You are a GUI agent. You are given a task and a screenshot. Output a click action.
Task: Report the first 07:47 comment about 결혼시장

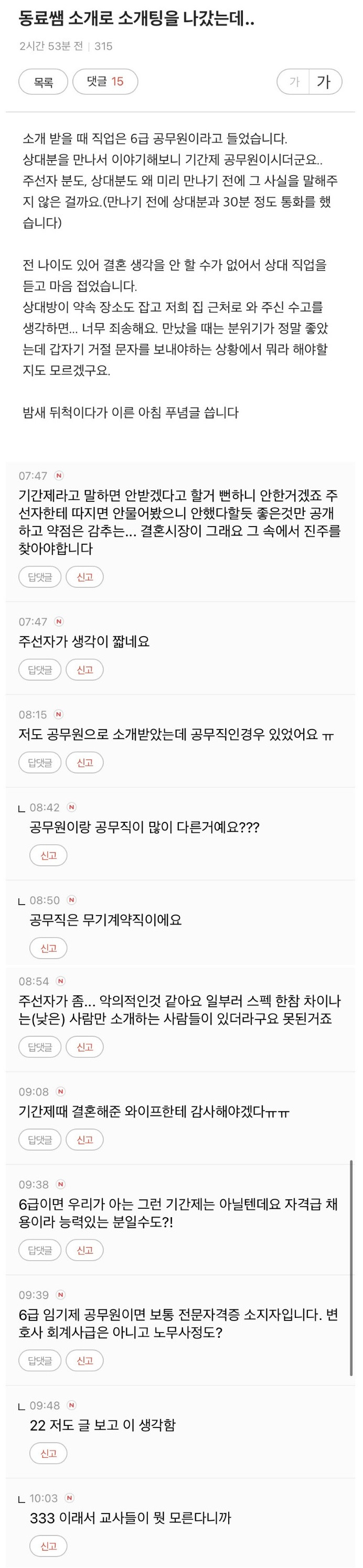tap(84, 577)
